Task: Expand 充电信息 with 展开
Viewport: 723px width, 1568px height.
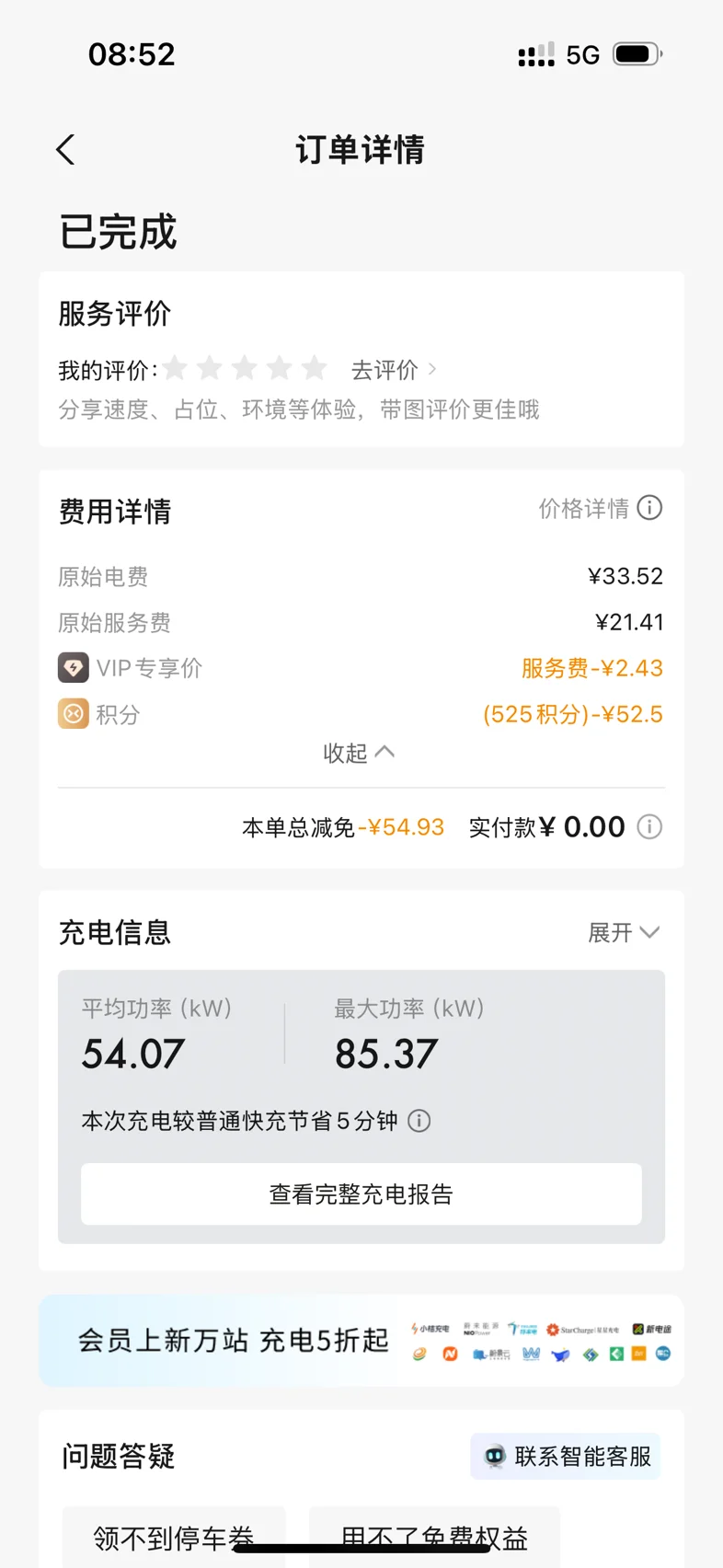Action: [624, 932]
